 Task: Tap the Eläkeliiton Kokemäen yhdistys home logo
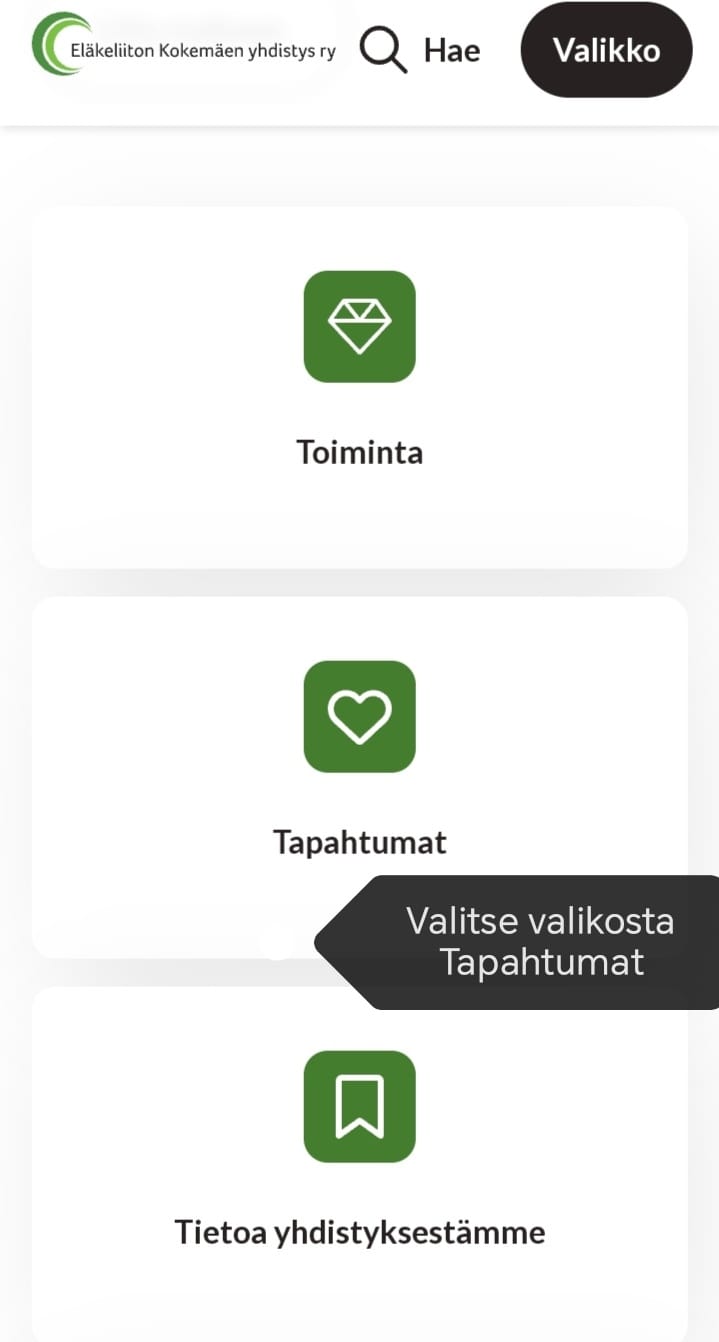coord(185,46)
